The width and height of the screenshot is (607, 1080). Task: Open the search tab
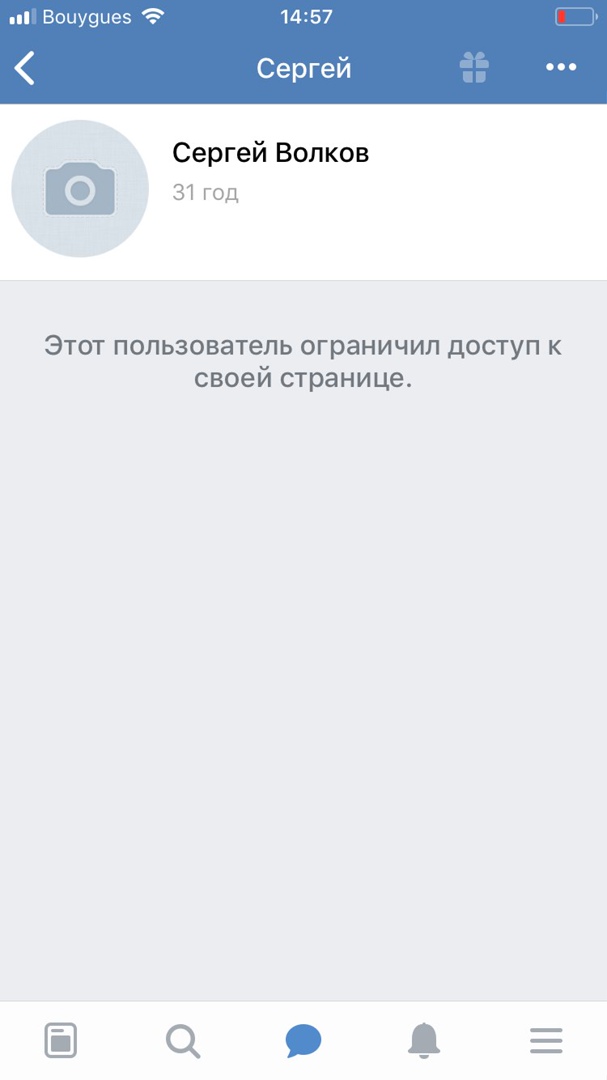pyautogui.click(x=182, y=1041)
